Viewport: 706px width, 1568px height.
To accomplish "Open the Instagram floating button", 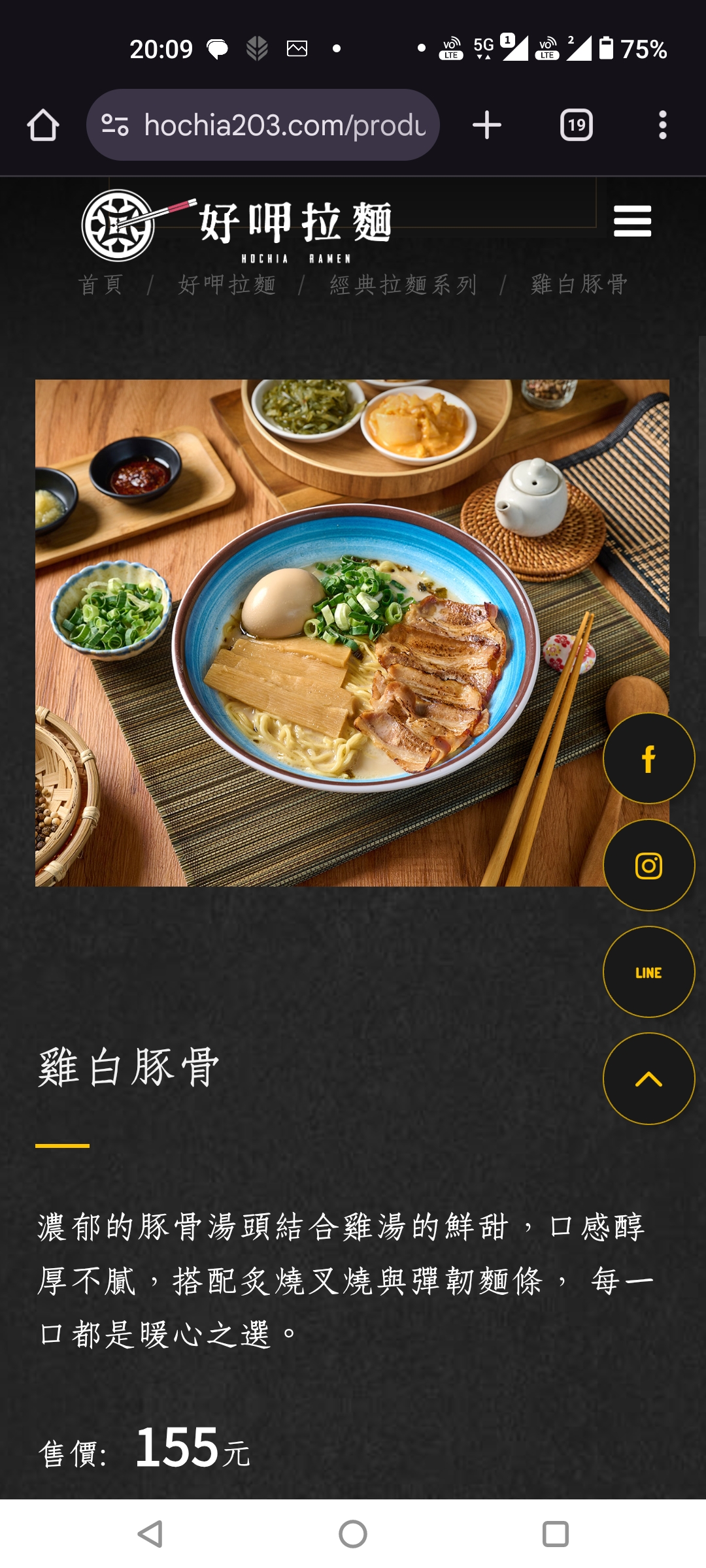I will click(x=648, y=866).
